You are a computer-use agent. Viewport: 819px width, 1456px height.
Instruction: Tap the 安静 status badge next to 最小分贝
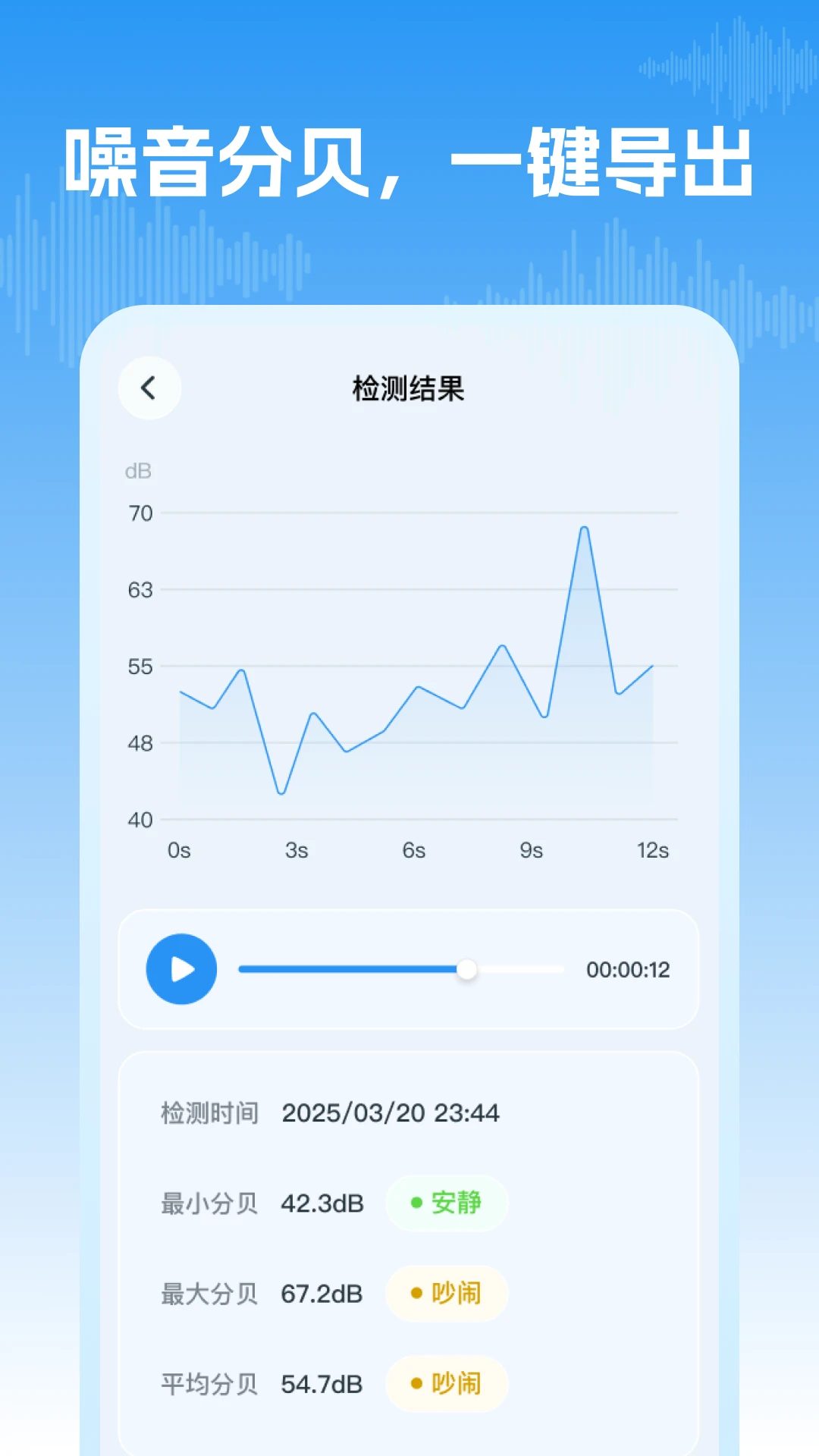(446, 1203)
